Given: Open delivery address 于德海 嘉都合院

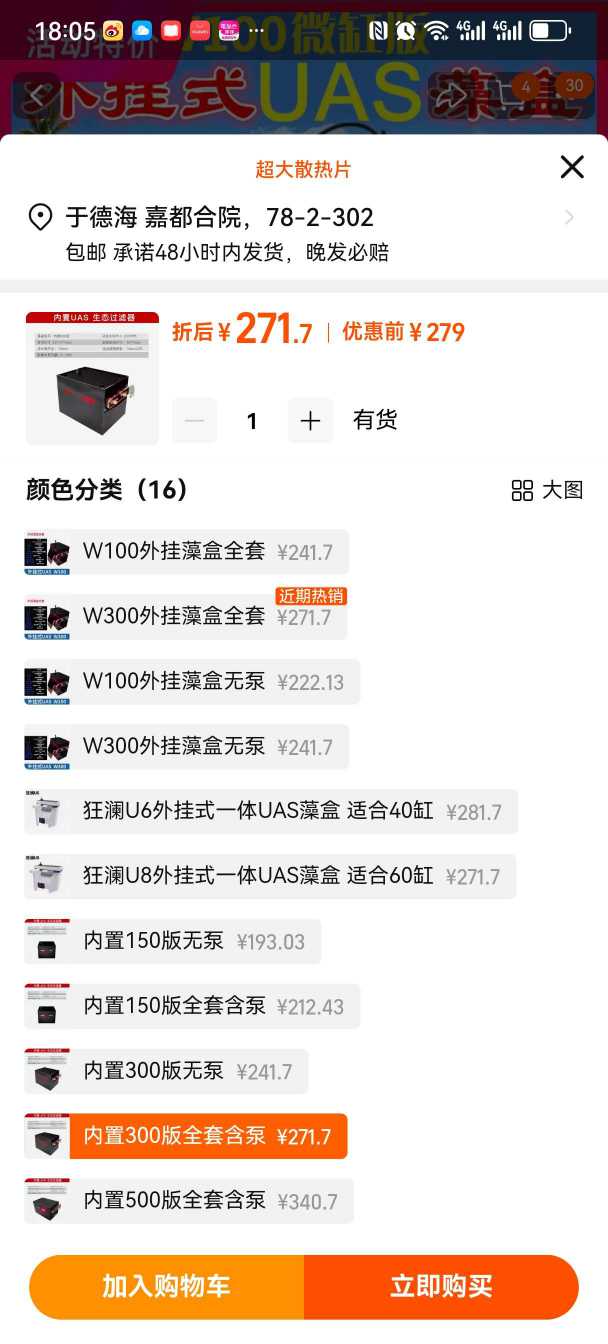Looking at the screenshot, I should [300, 217].
